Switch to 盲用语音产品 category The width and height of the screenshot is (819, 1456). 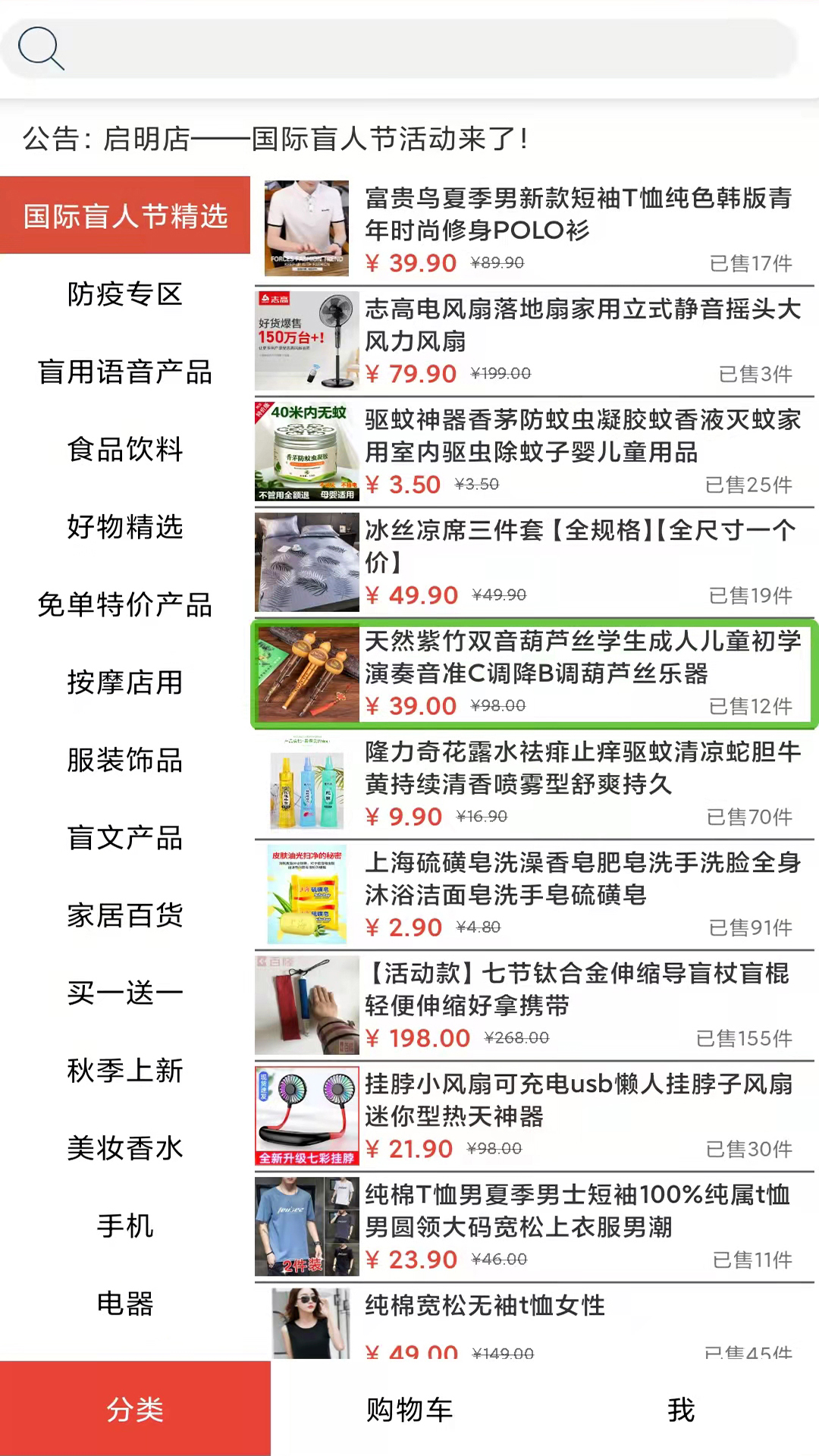tap(124, 372)
